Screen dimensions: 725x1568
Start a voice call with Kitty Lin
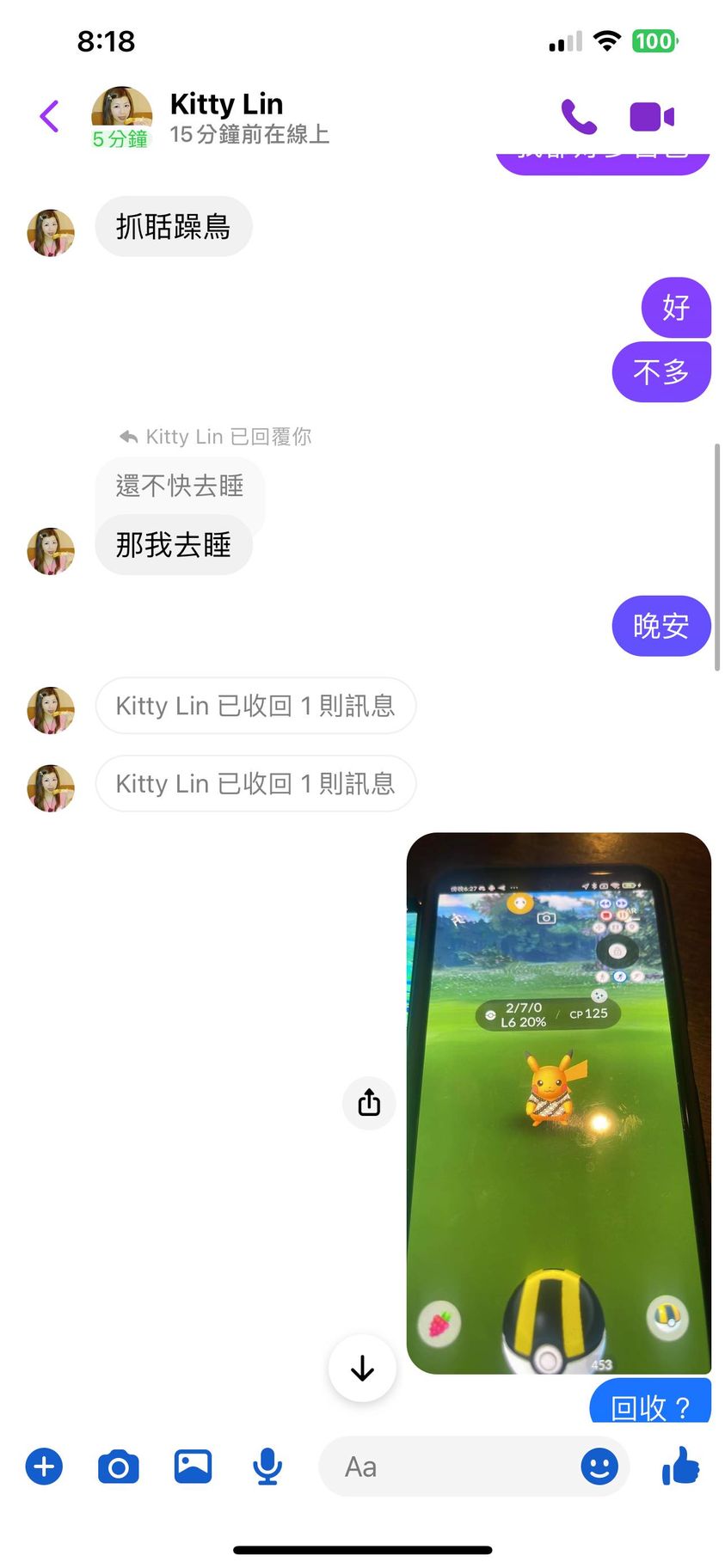pyautogui.click(x=579, y=116)
